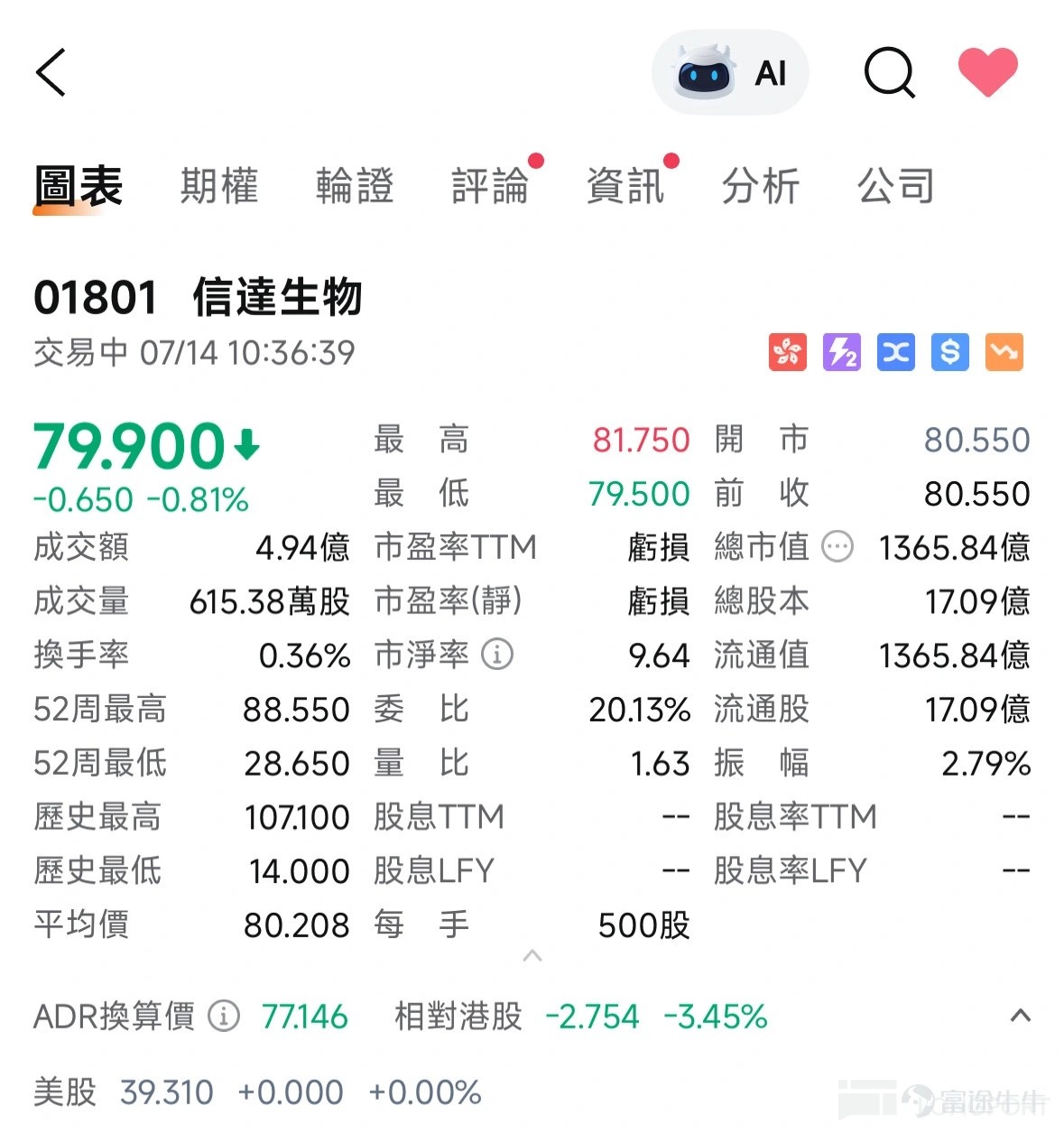Select the 圖表 tab

click(79, 186)
